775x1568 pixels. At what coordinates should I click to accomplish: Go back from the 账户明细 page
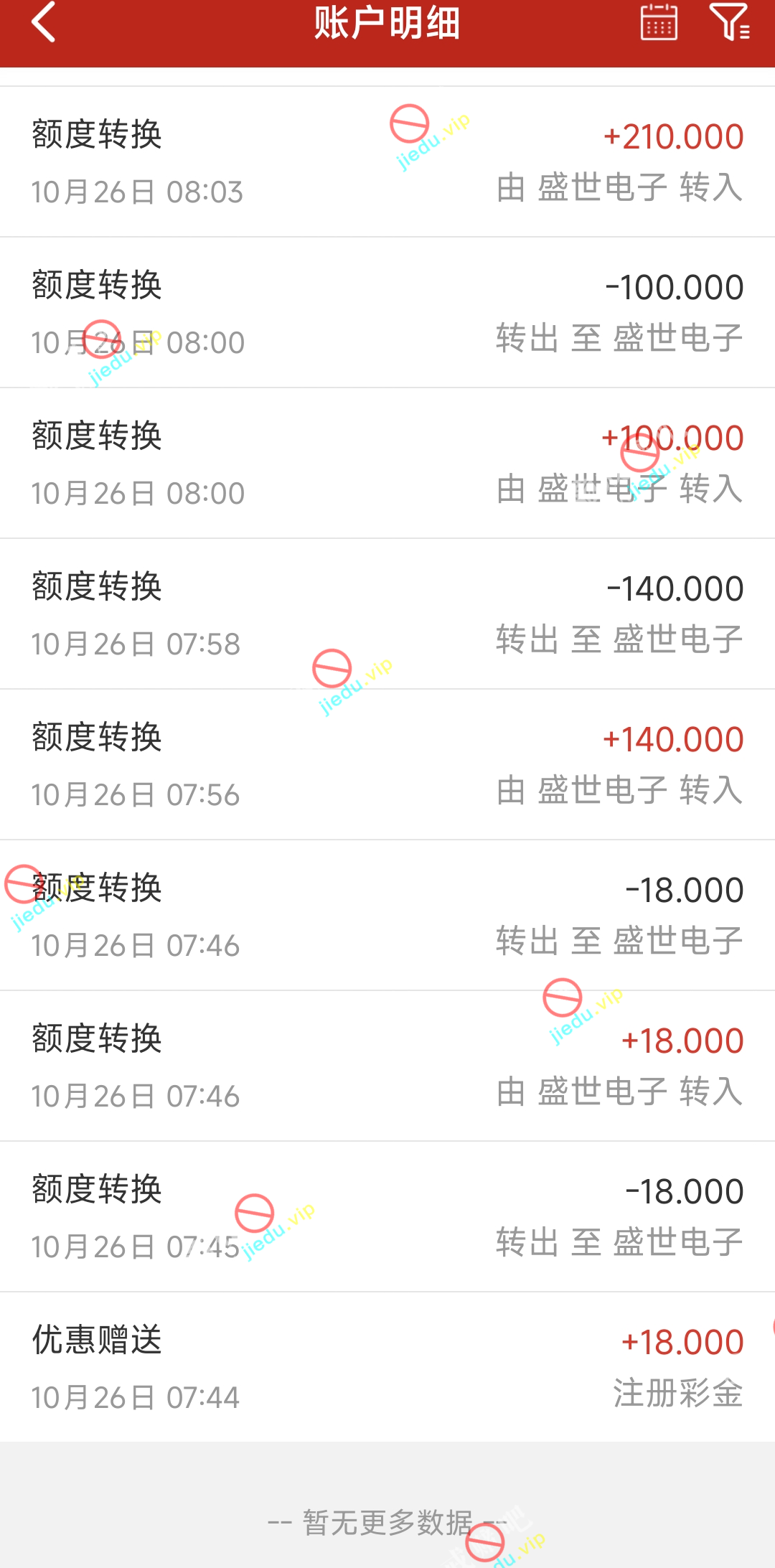point(43,23)
